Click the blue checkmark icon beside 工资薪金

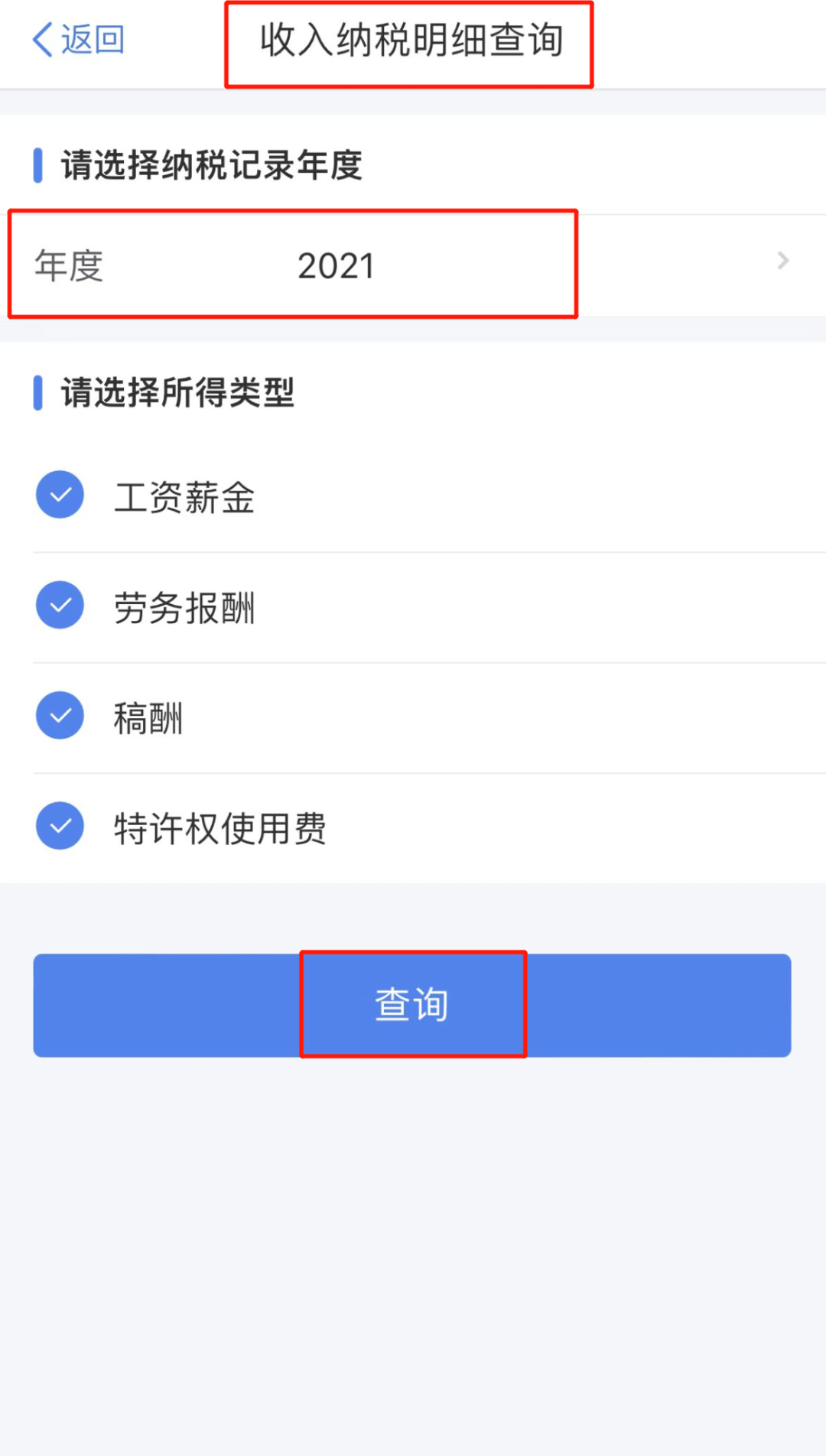pos(60,495)
